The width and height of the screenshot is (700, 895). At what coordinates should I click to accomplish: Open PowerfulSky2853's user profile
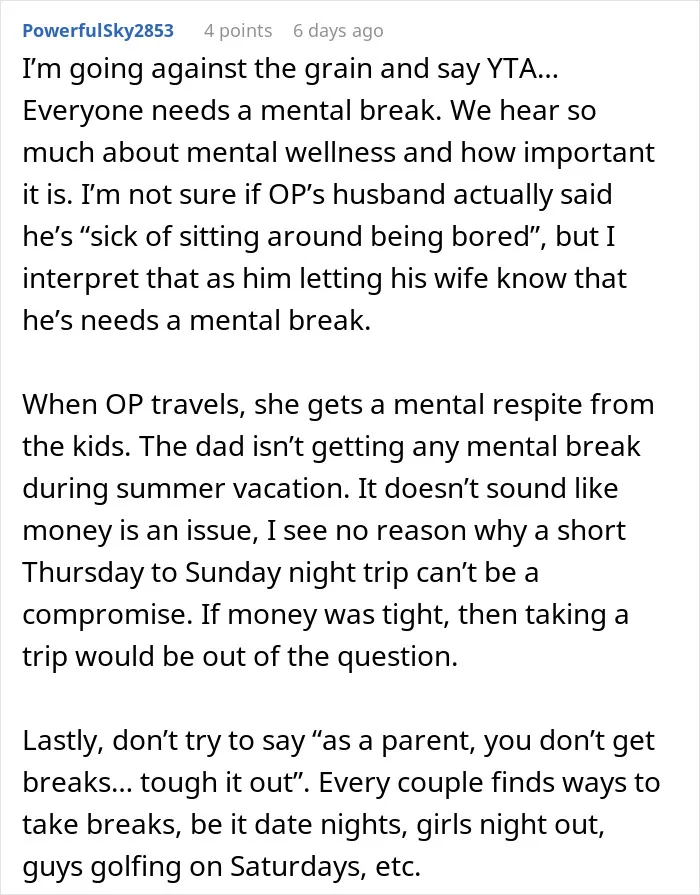pos(98,31)
